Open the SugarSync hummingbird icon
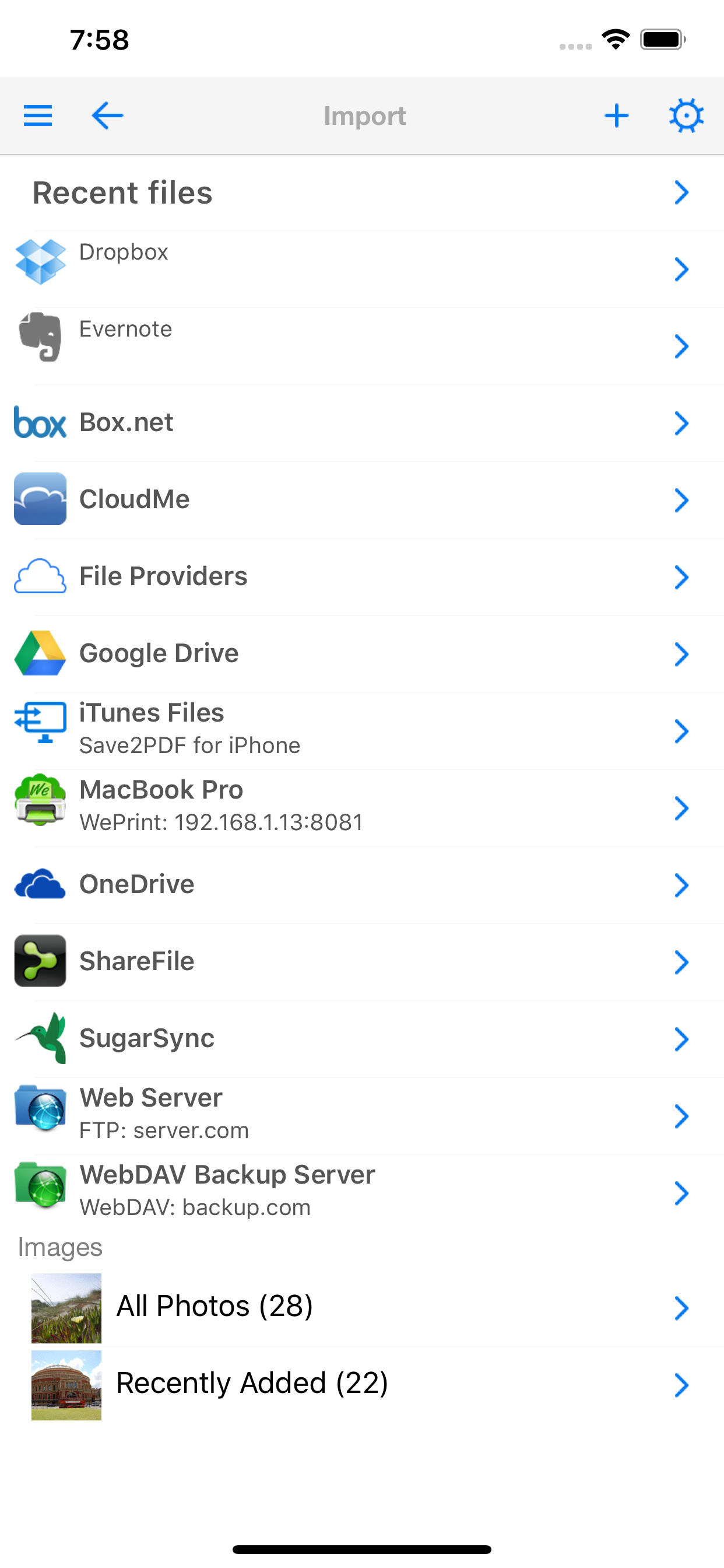 point(40,1038)
